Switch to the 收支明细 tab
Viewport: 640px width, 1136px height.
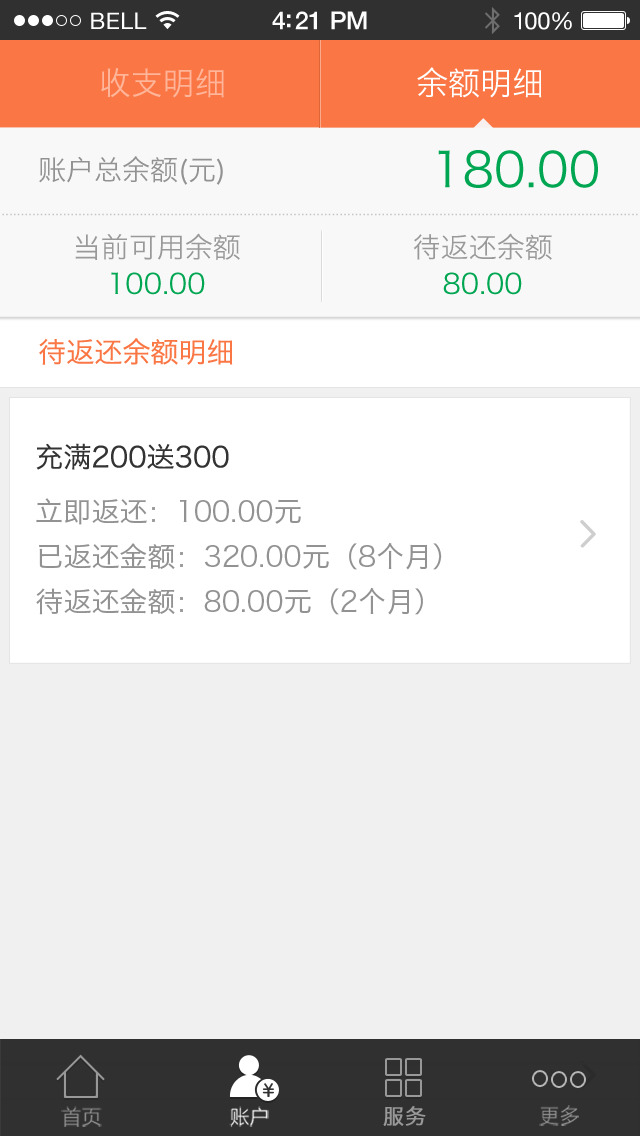pos(159,84)
